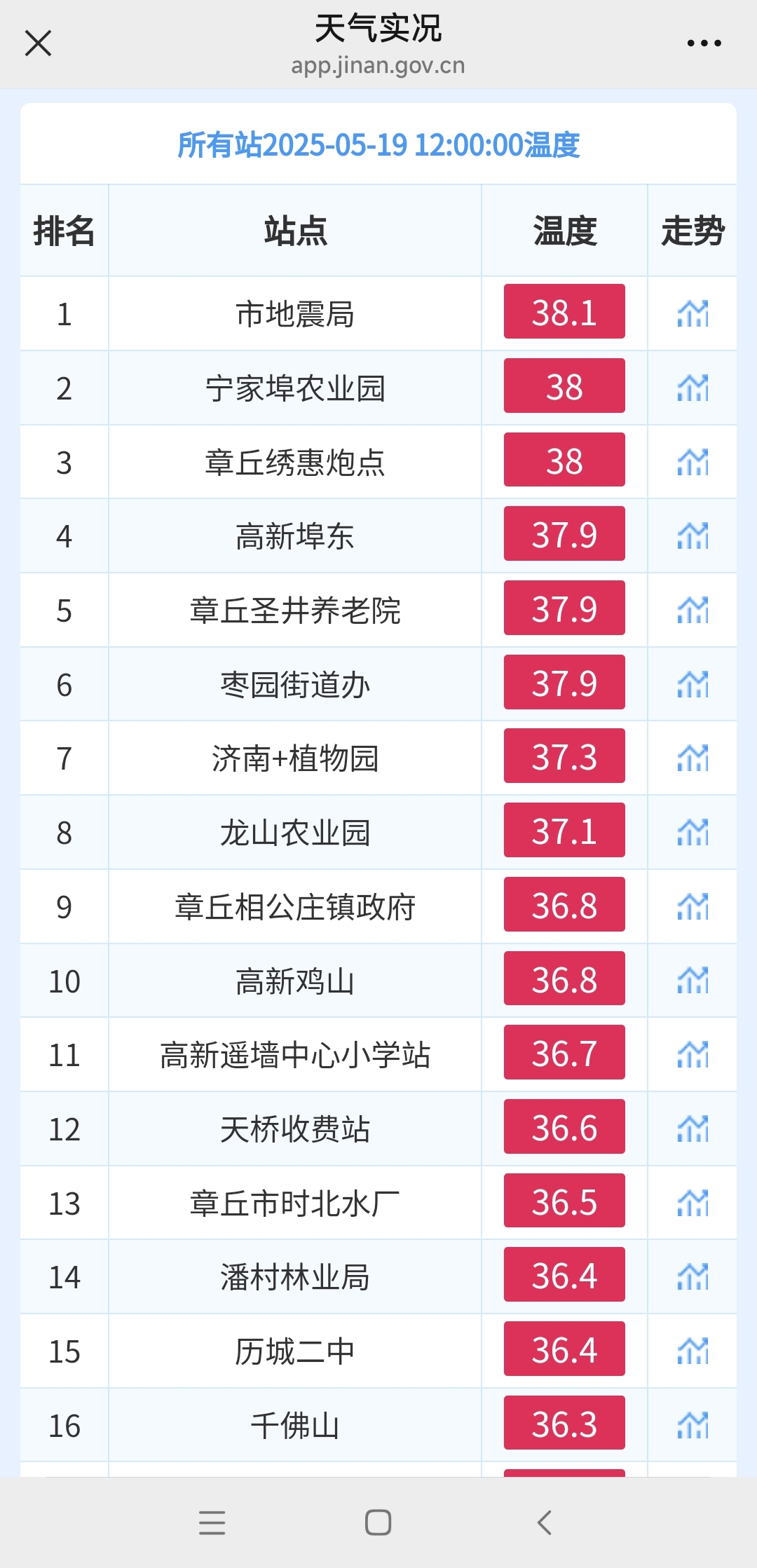757x1568 pixels.
Task: Show trend chart for 济南+植物园
Action: [x=693, y=758]
